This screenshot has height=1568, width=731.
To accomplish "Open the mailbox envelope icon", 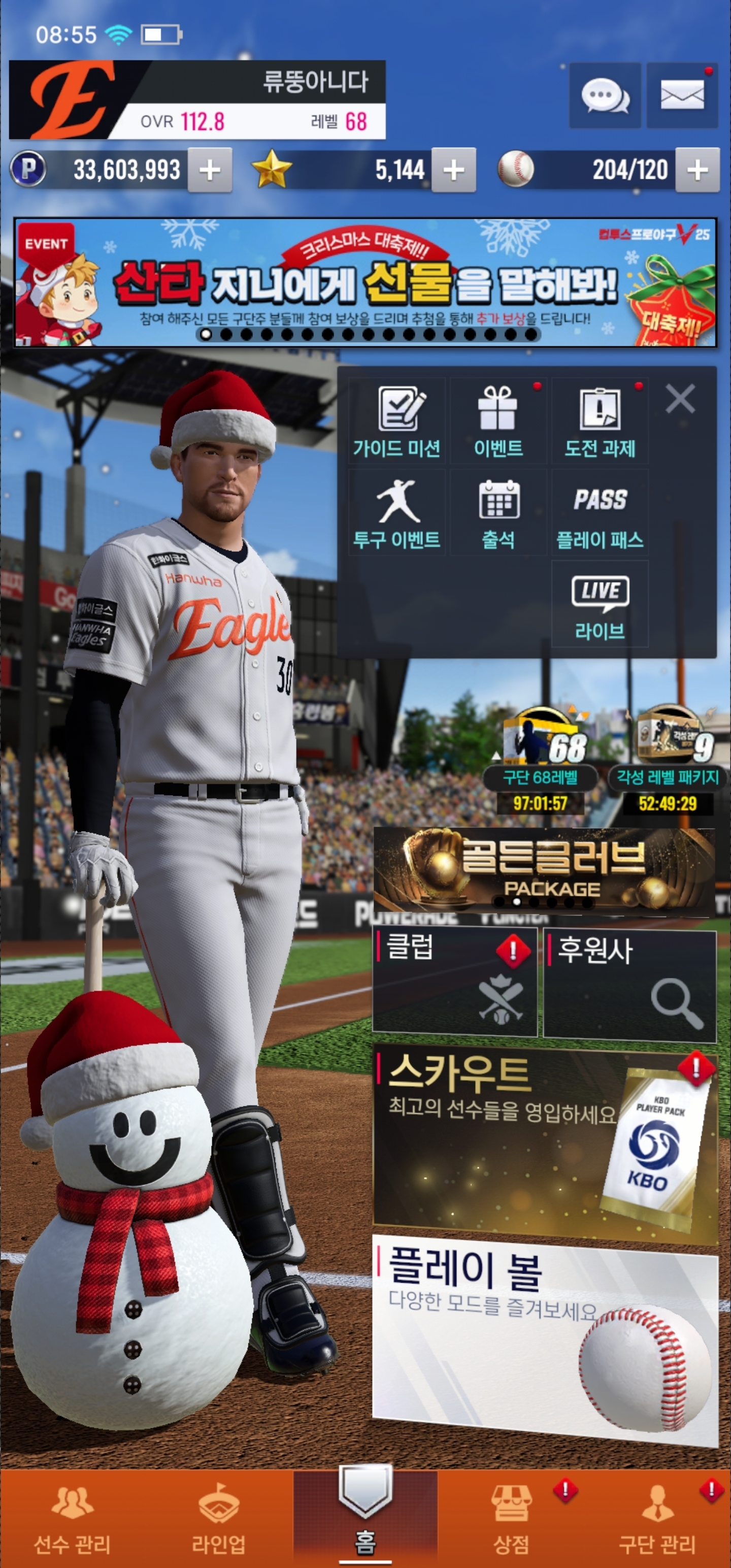I will 682,95.
